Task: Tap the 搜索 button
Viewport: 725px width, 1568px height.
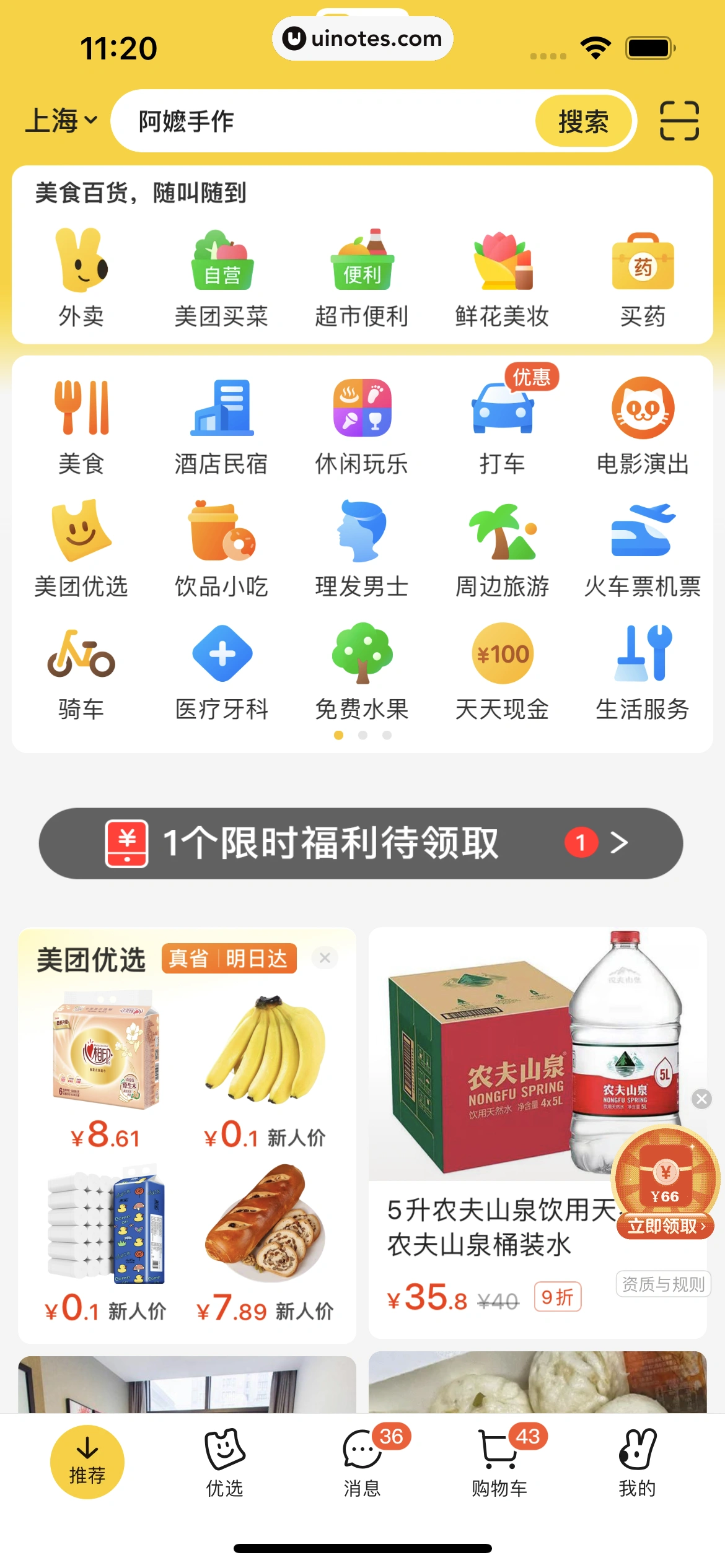Action: point(582,121)
